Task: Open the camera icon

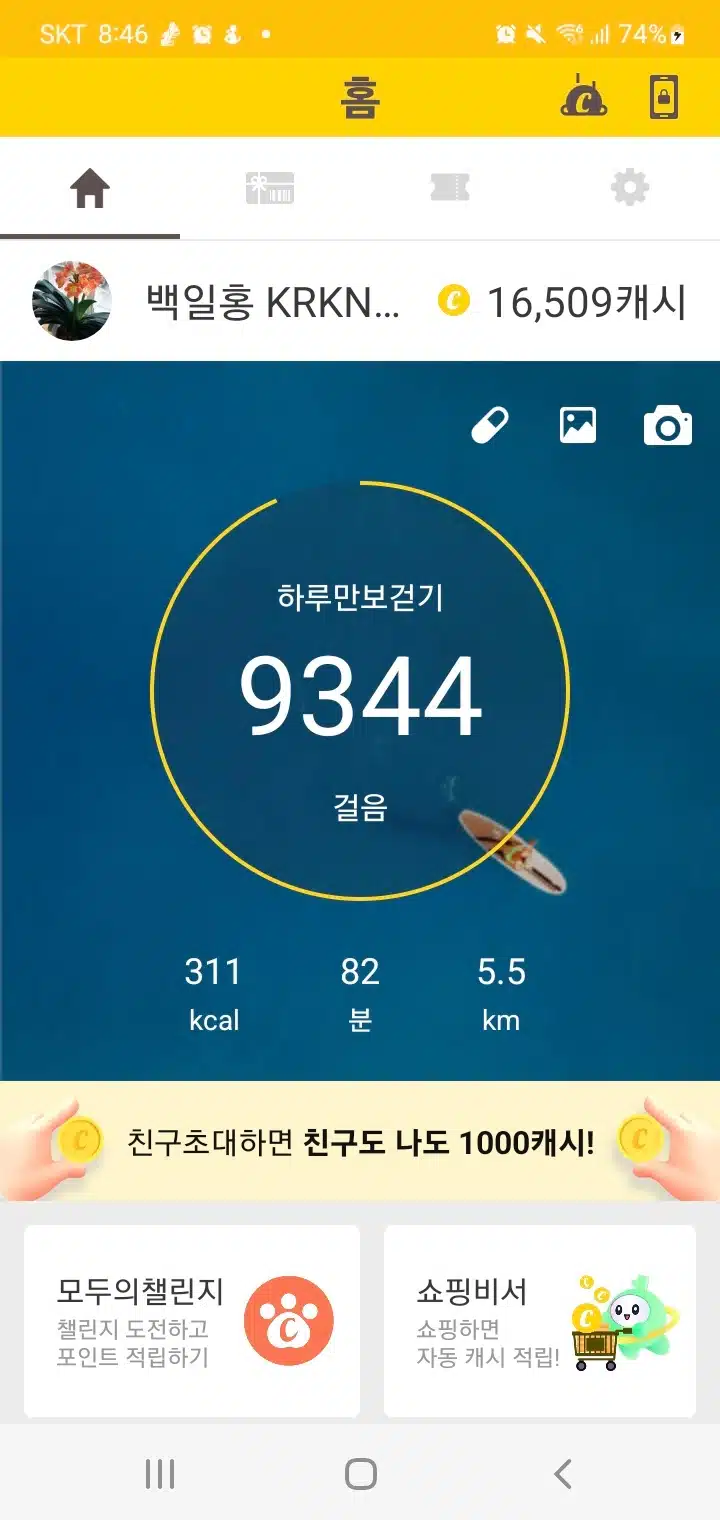Action: pyautogui.click(x=667, y=426)
